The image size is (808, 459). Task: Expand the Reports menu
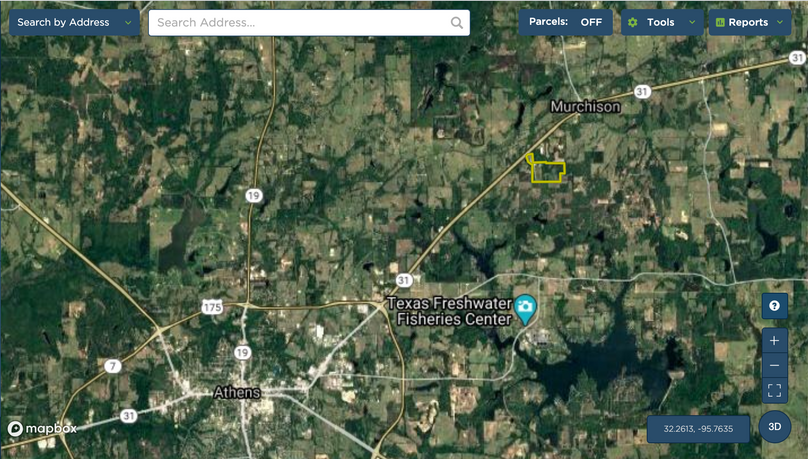(750, 22)
